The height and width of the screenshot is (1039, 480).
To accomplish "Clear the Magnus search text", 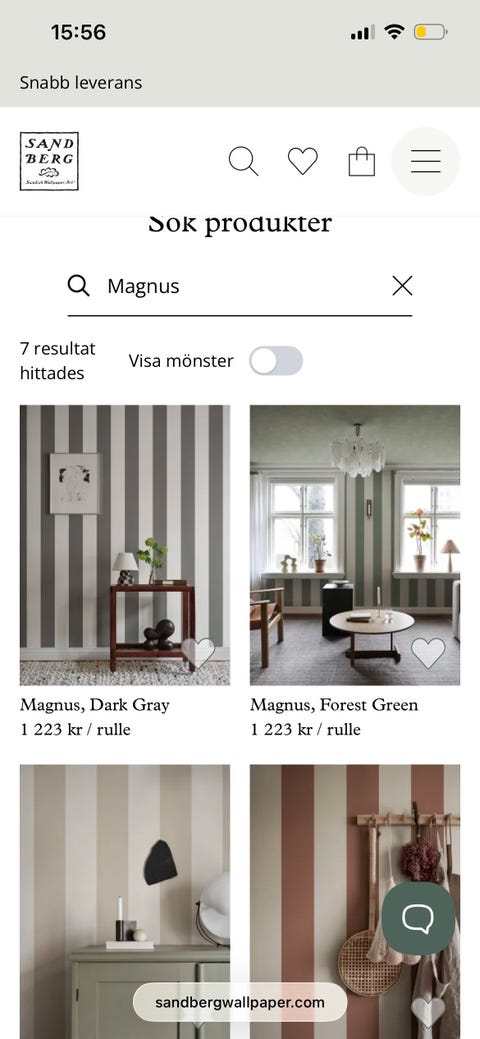I will point(402,286).
